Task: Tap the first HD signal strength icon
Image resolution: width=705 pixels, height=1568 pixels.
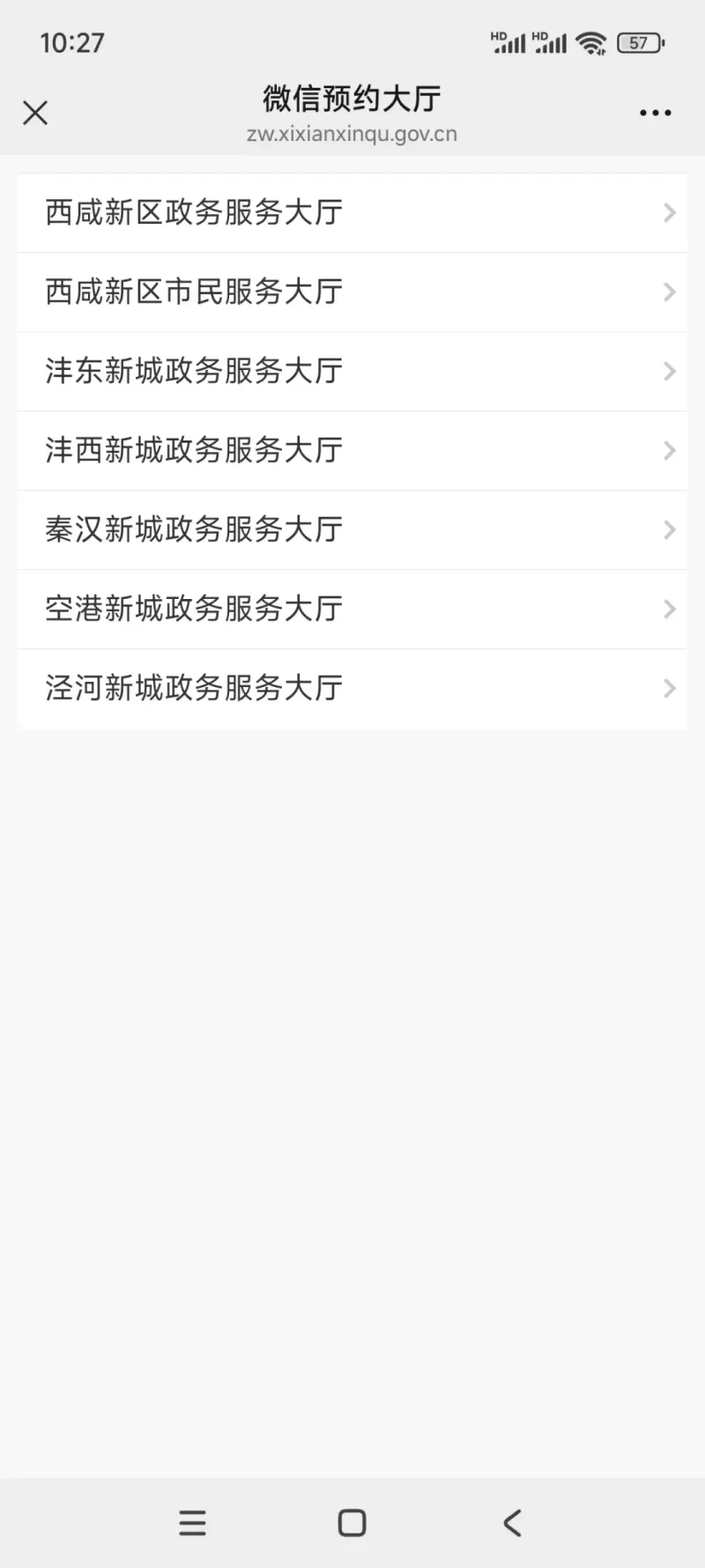Action: [x=509, y=41]
